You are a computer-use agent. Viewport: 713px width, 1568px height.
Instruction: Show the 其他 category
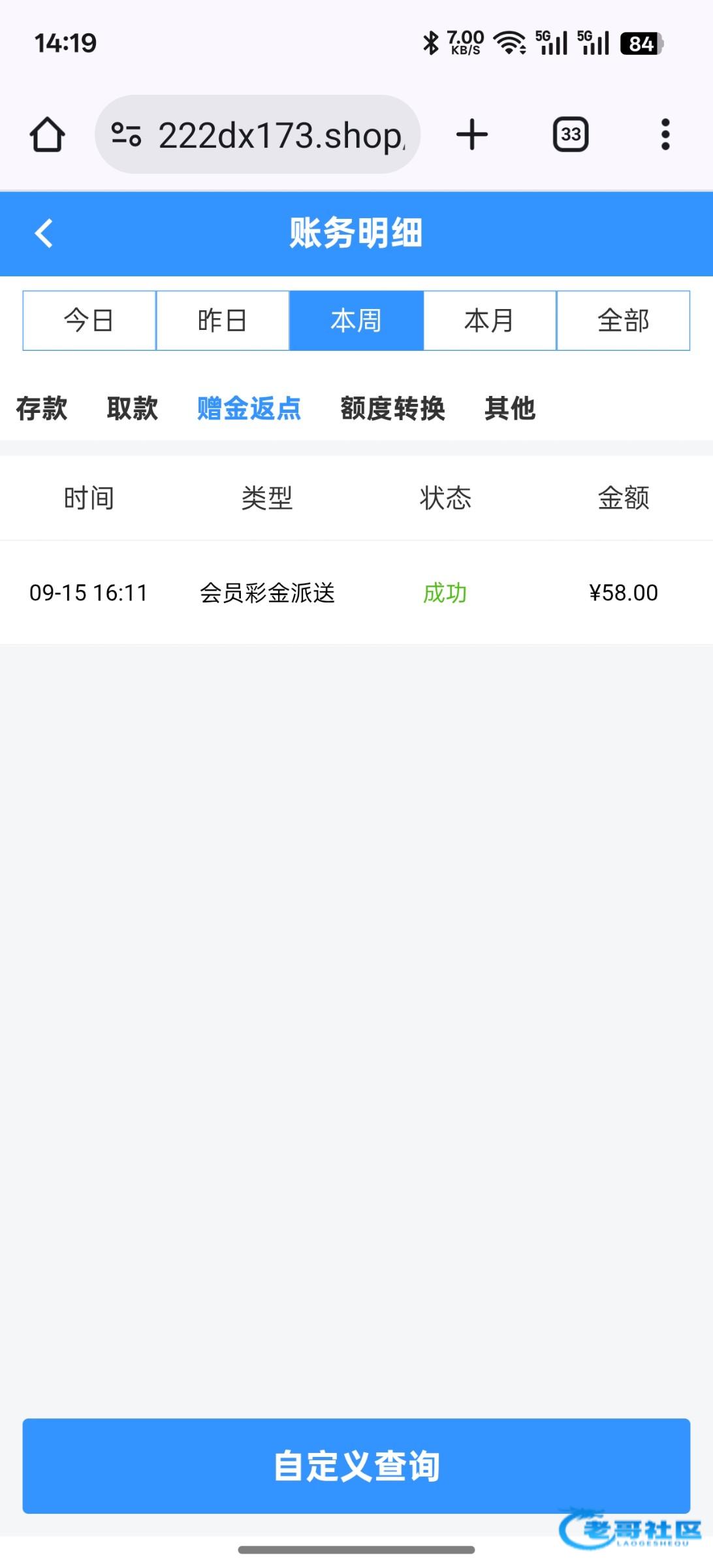(510, 408)
